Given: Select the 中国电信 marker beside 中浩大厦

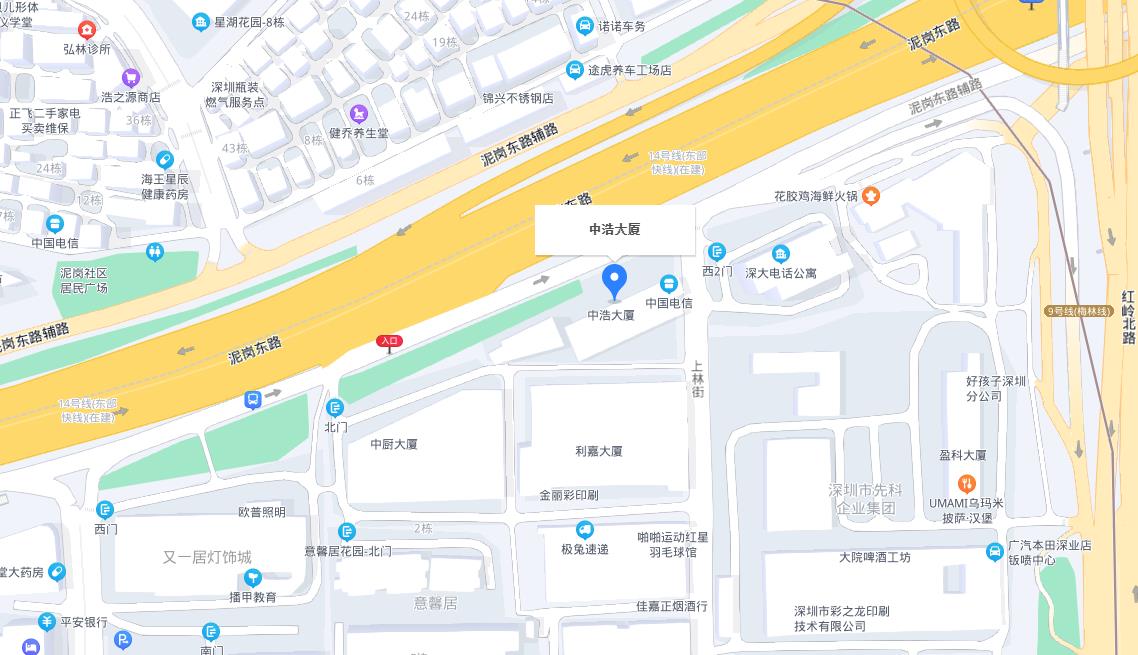Looking at the screenshot, I should click(669, 285).
